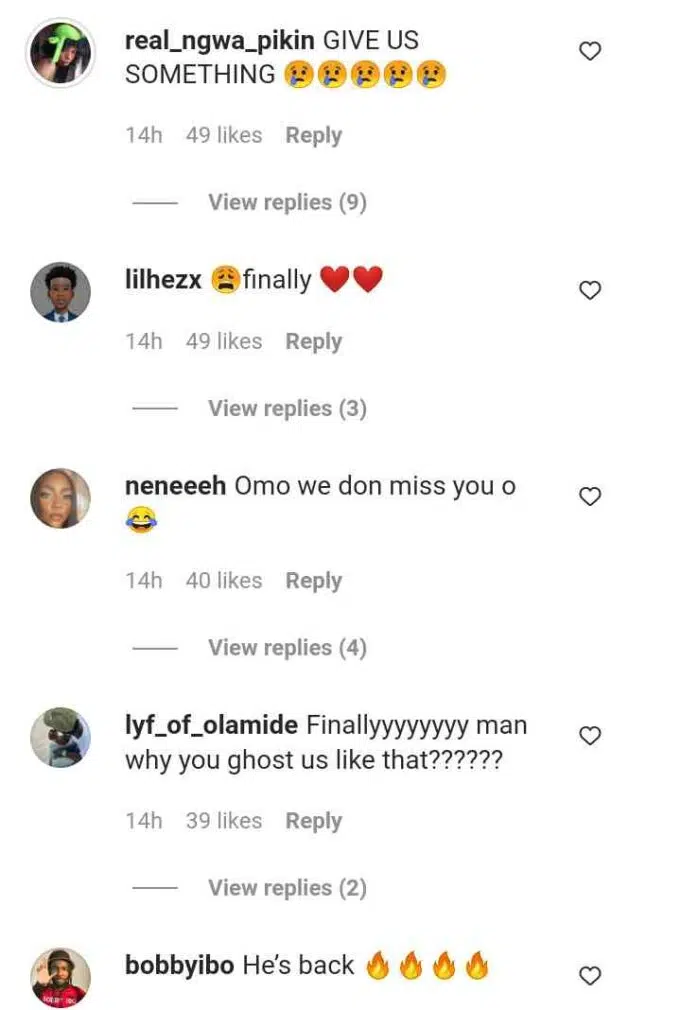Like real_ngwa_pikin's comment
Image resolution: width=681 pixels, height=1010 pixels.
pos(590,51)
